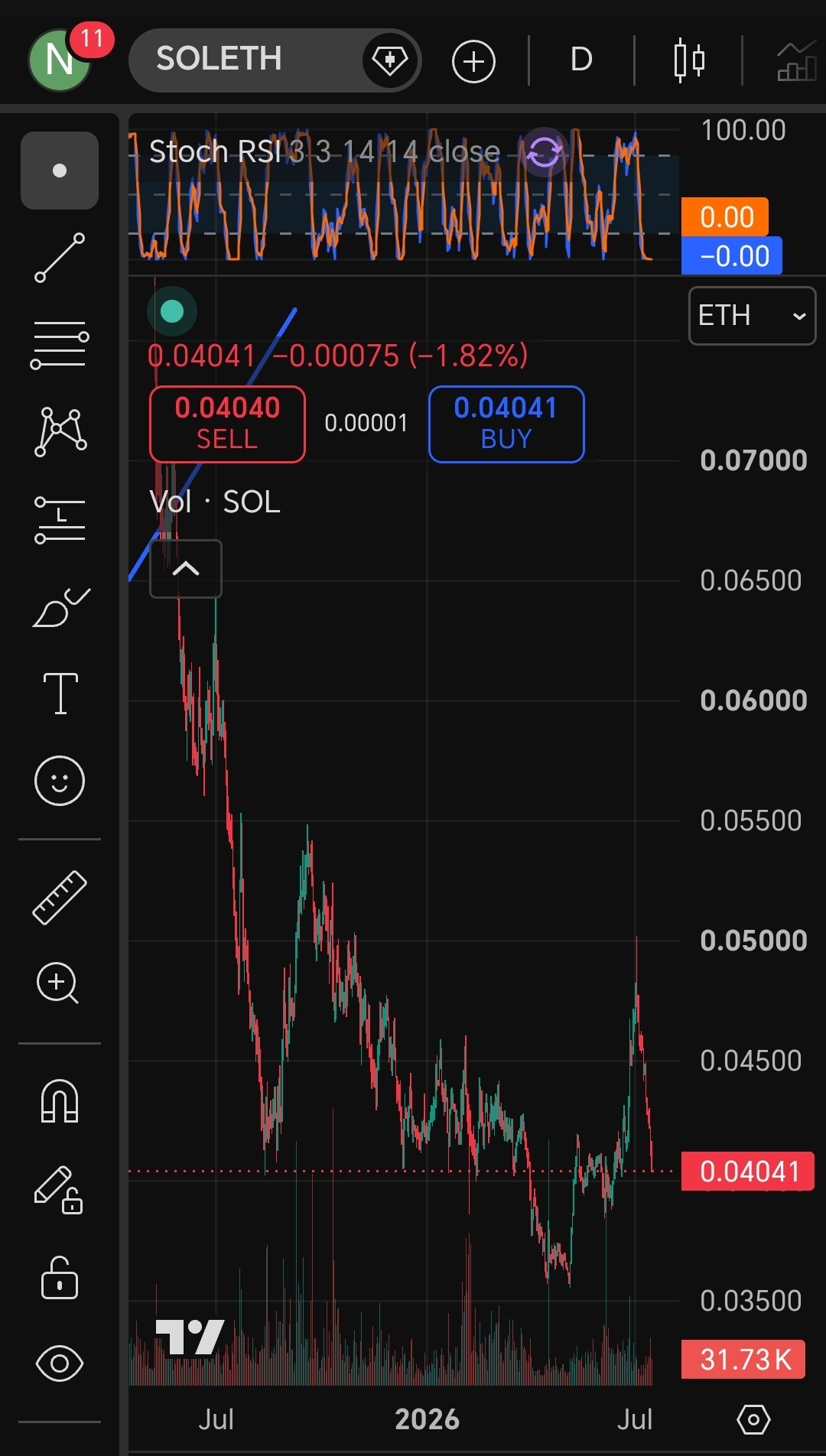The image size is (826, 1456).
Task: Open the ETH currency dropdown
Action: [x=752, y=316]
